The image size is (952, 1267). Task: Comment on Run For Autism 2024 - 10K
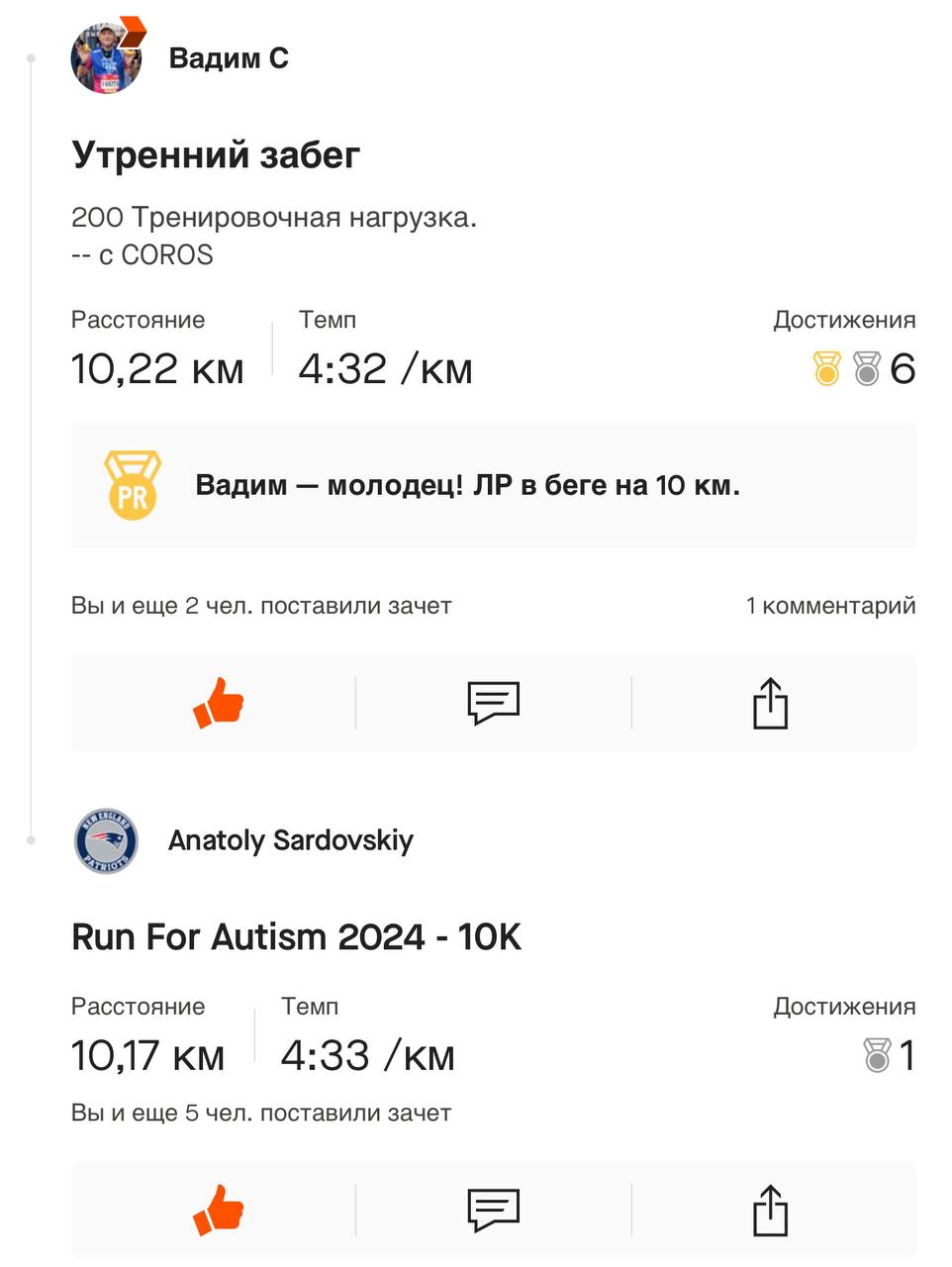pyautogui.click(x=493, y=1210)
